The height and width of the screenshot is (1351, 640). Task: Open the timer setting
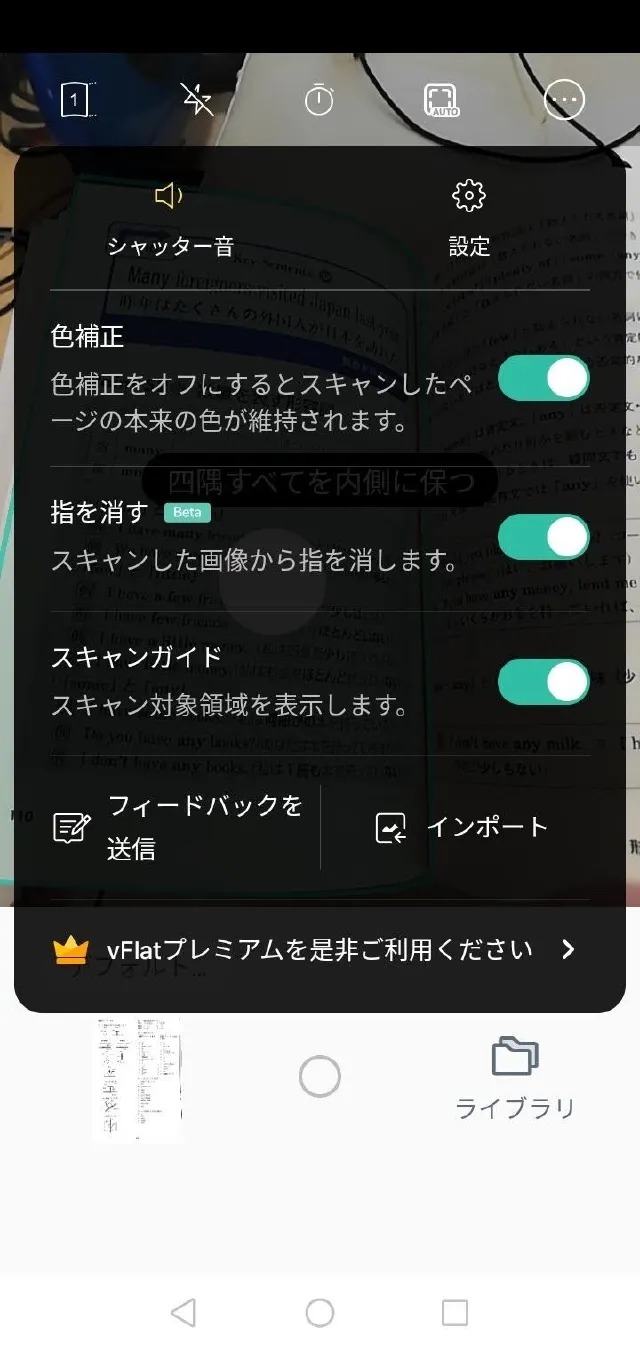(x=319, y=99)
